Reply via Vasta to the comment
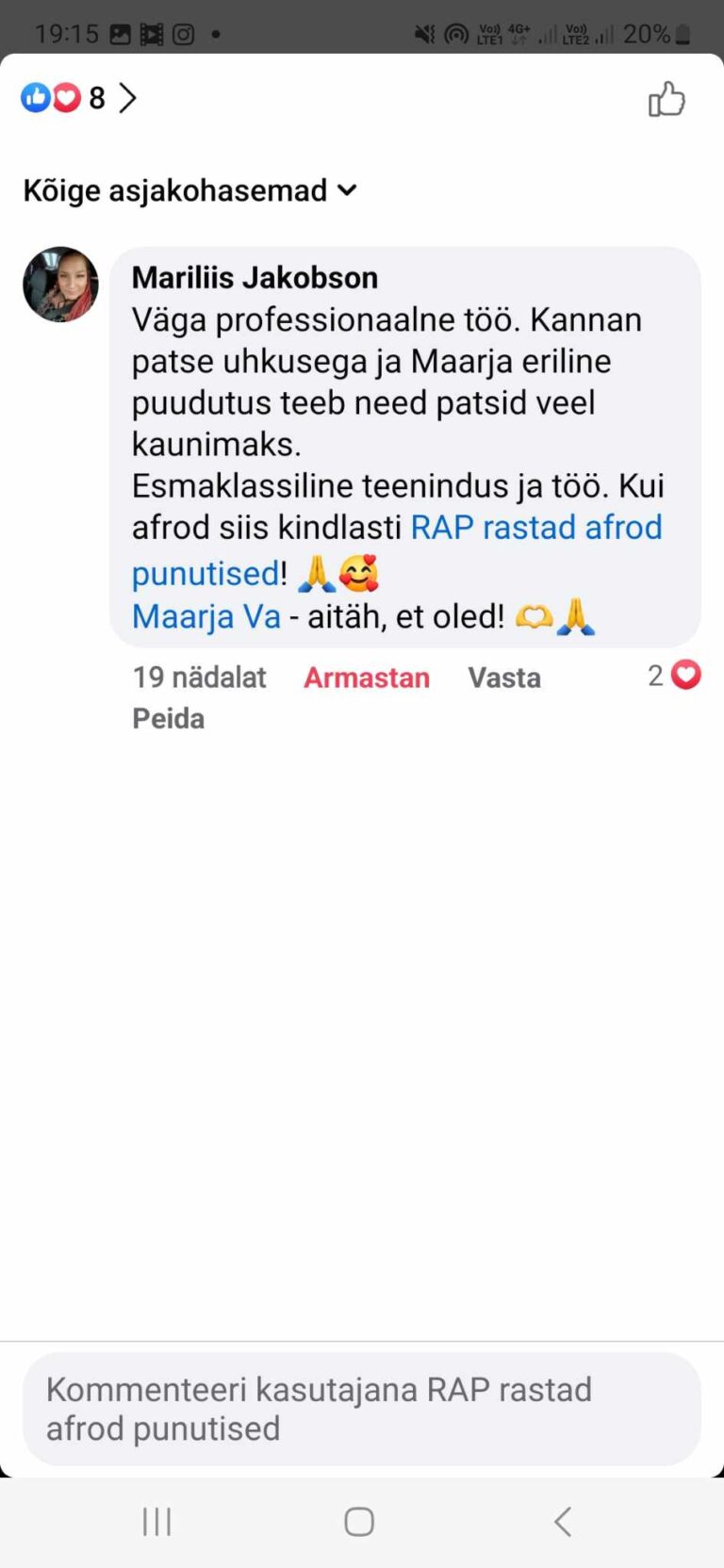 [504, 678]
